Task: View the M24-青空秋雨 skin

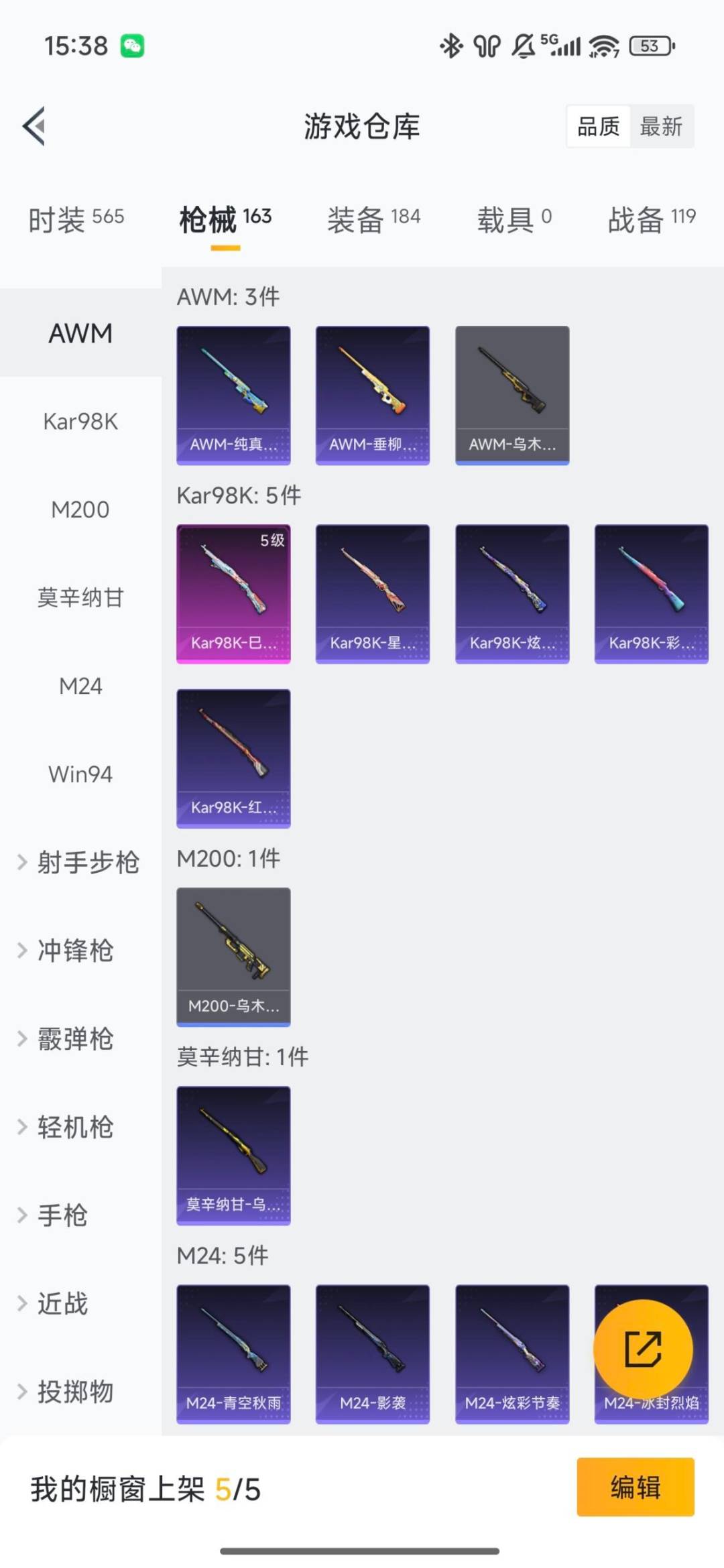Action: click(x=233, y=1353)
